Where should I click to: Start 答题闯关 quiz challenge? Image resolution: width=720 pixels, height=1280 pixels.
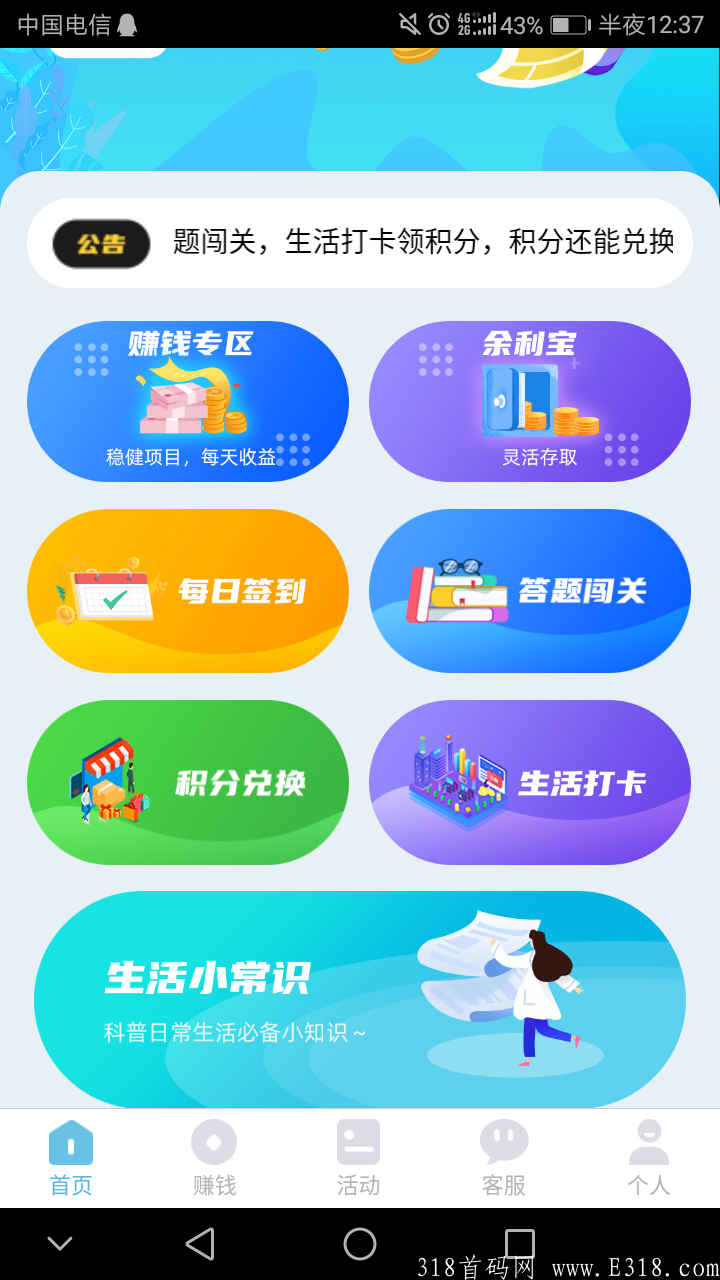(529, 590)
